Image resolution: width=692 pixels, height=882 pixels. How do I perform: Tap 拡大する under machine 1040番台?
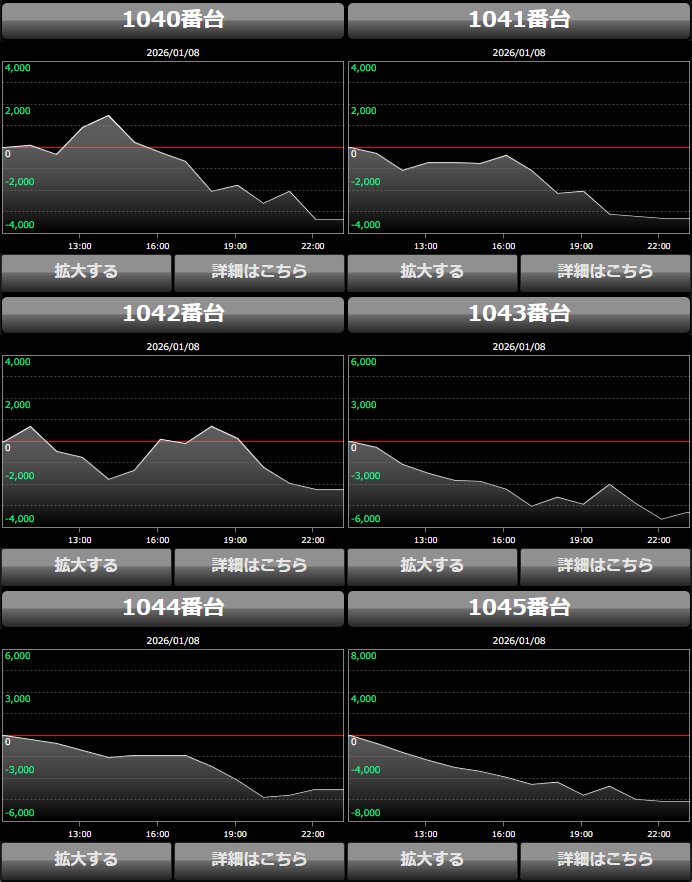[x=87, y=272]
